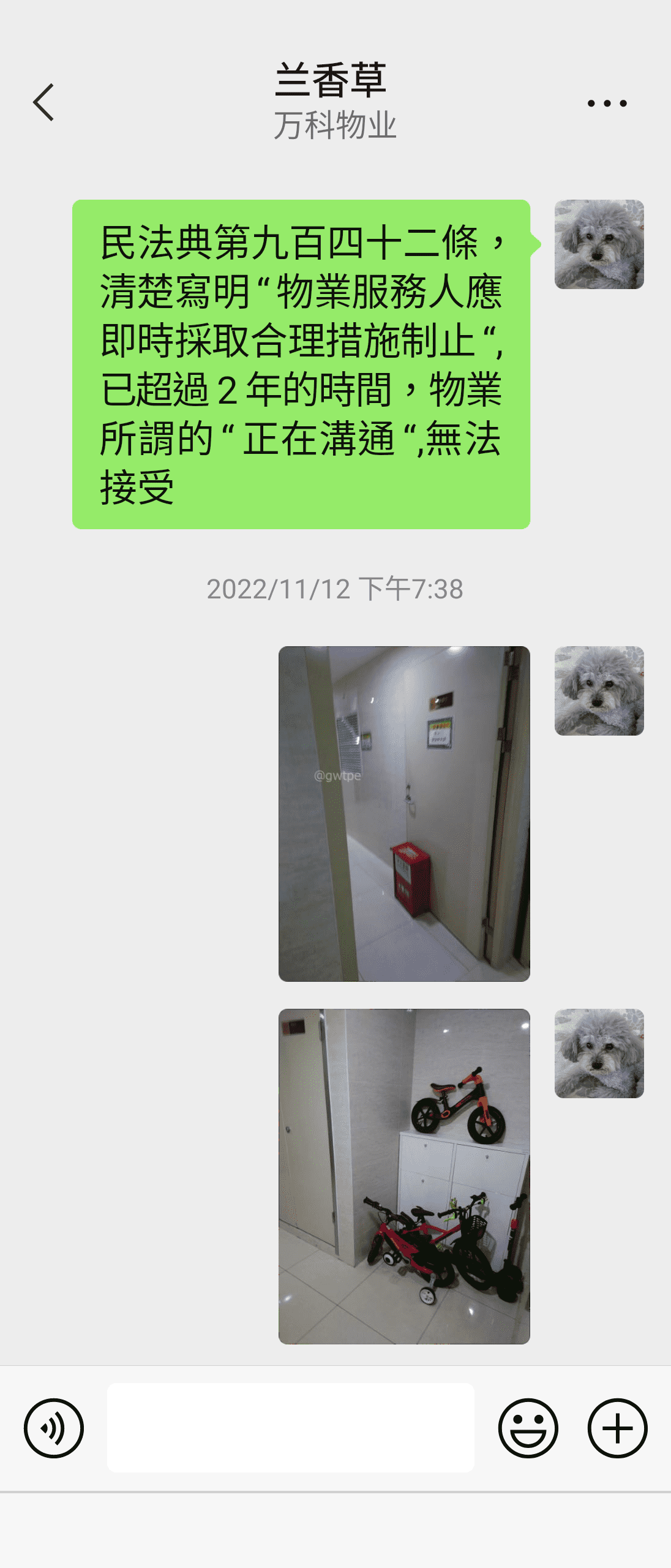This screenshot has width=671, height=1568.
Task: Open the corridor photo with red box
Action: tap(404, 813)
